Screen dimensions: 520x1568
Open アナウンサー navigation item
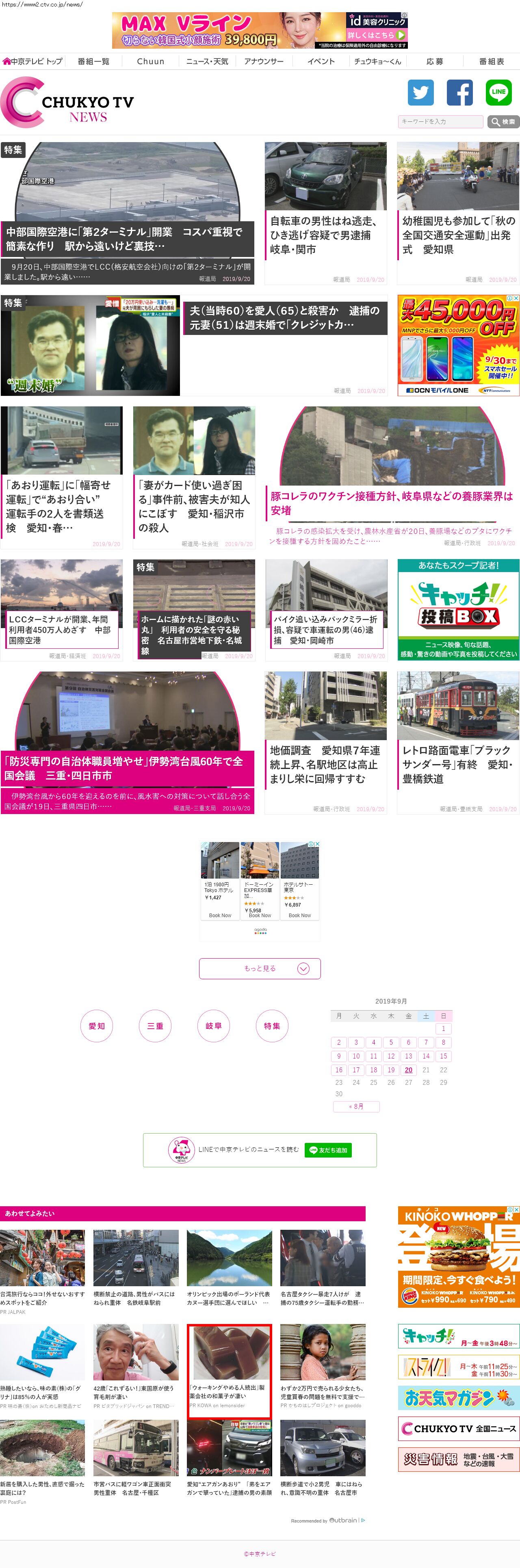pyautogui.click(x=264, y=61)
